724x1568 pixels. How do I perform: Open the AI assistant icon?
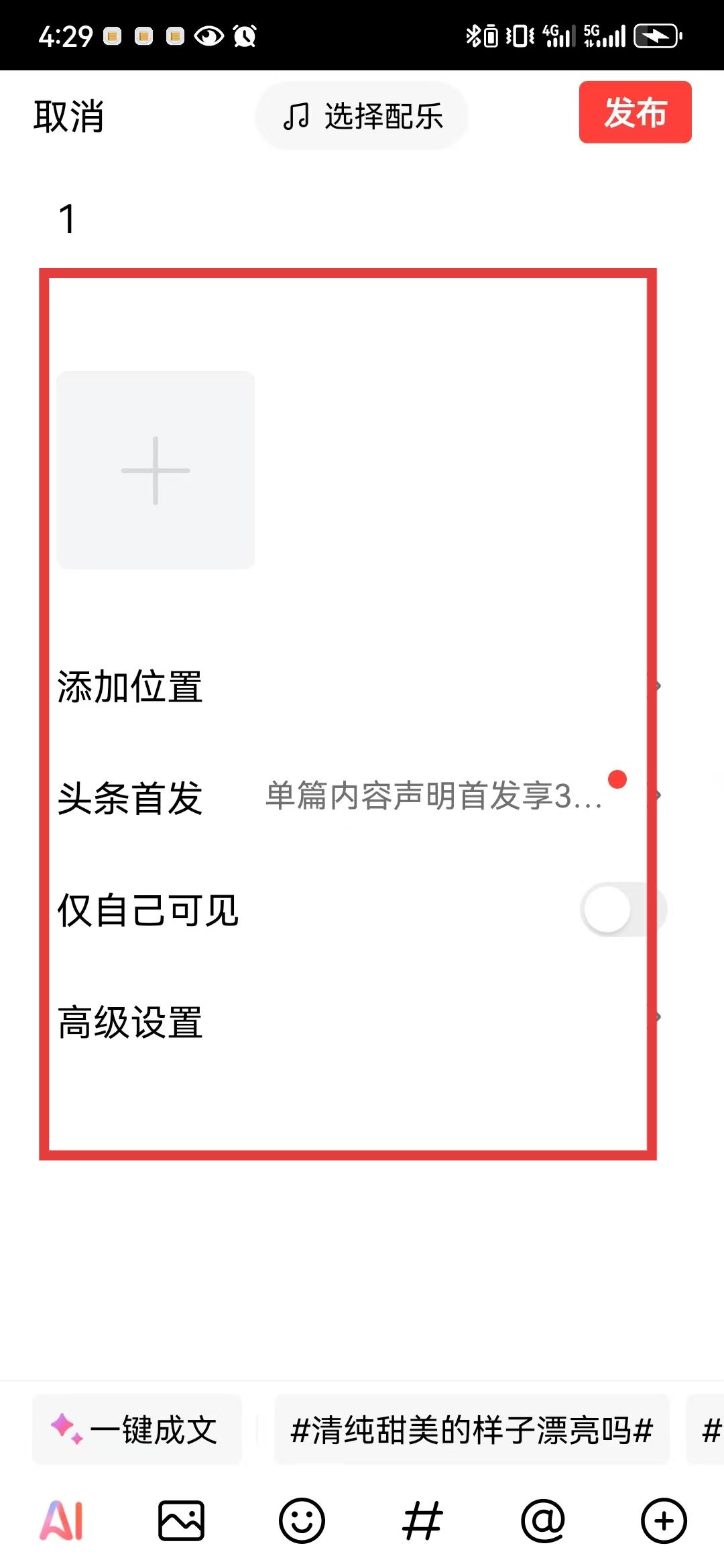[x=62, y=1520]
